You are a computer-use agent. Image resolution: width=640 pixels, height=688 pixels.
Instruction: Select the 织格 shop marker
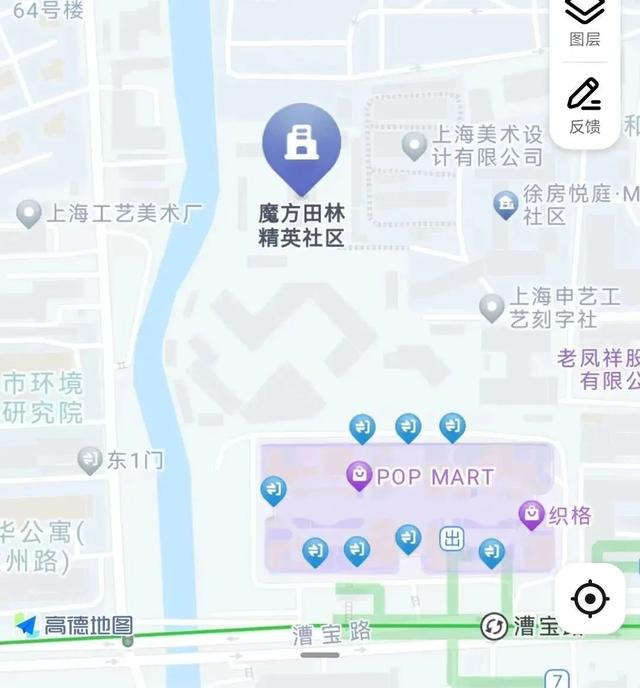532,515
